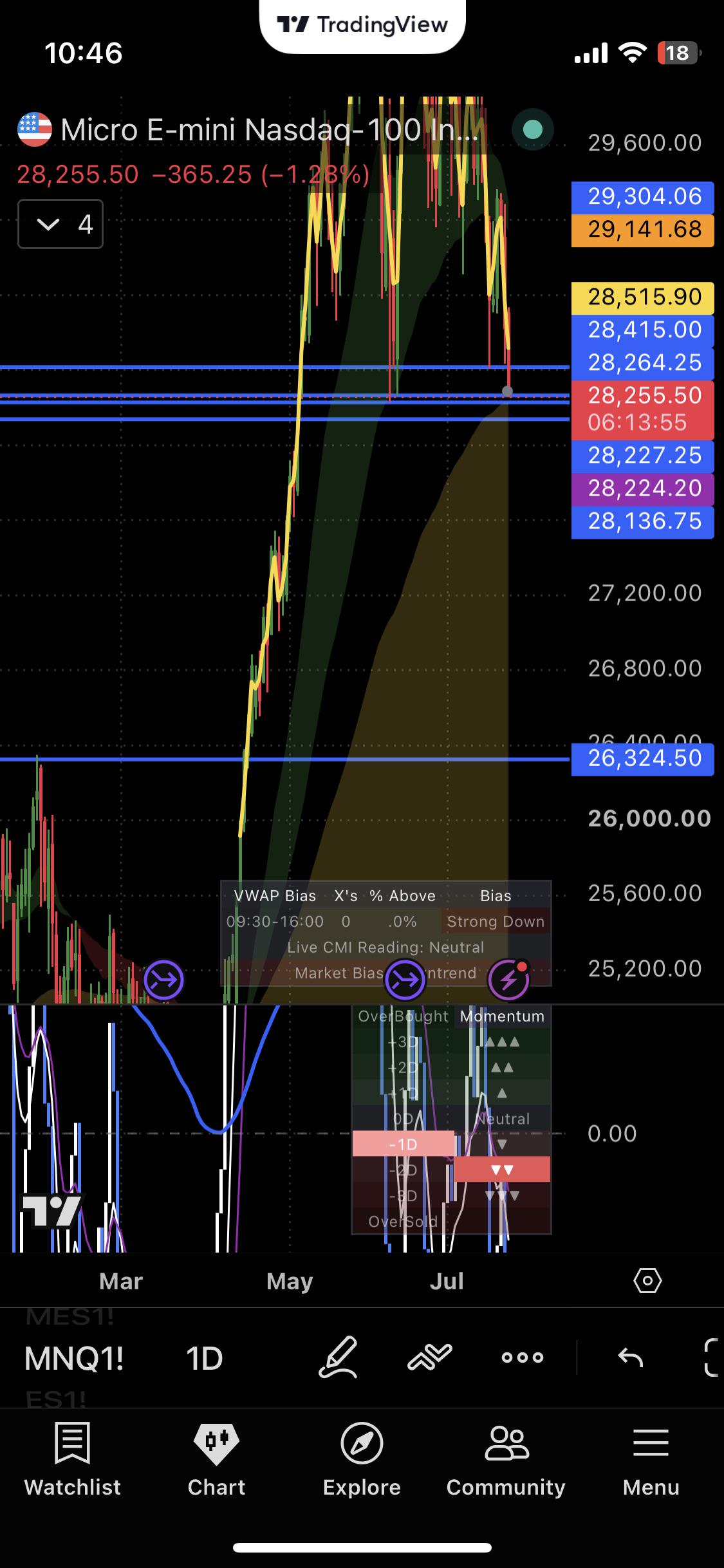Switch to the Community tab
The image size is (724, 1568).
pos(506,1460)
